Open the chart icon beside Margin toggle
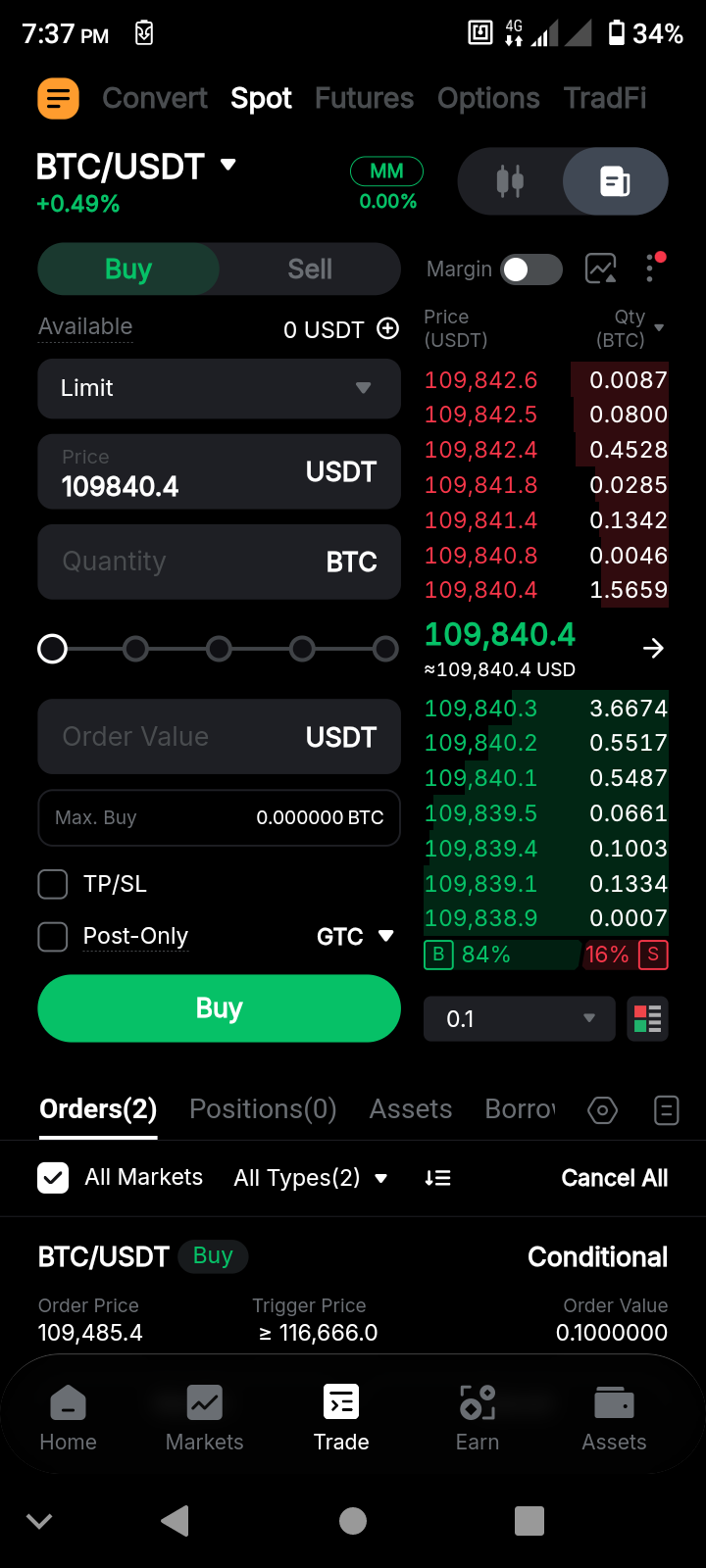 point(601,269)
